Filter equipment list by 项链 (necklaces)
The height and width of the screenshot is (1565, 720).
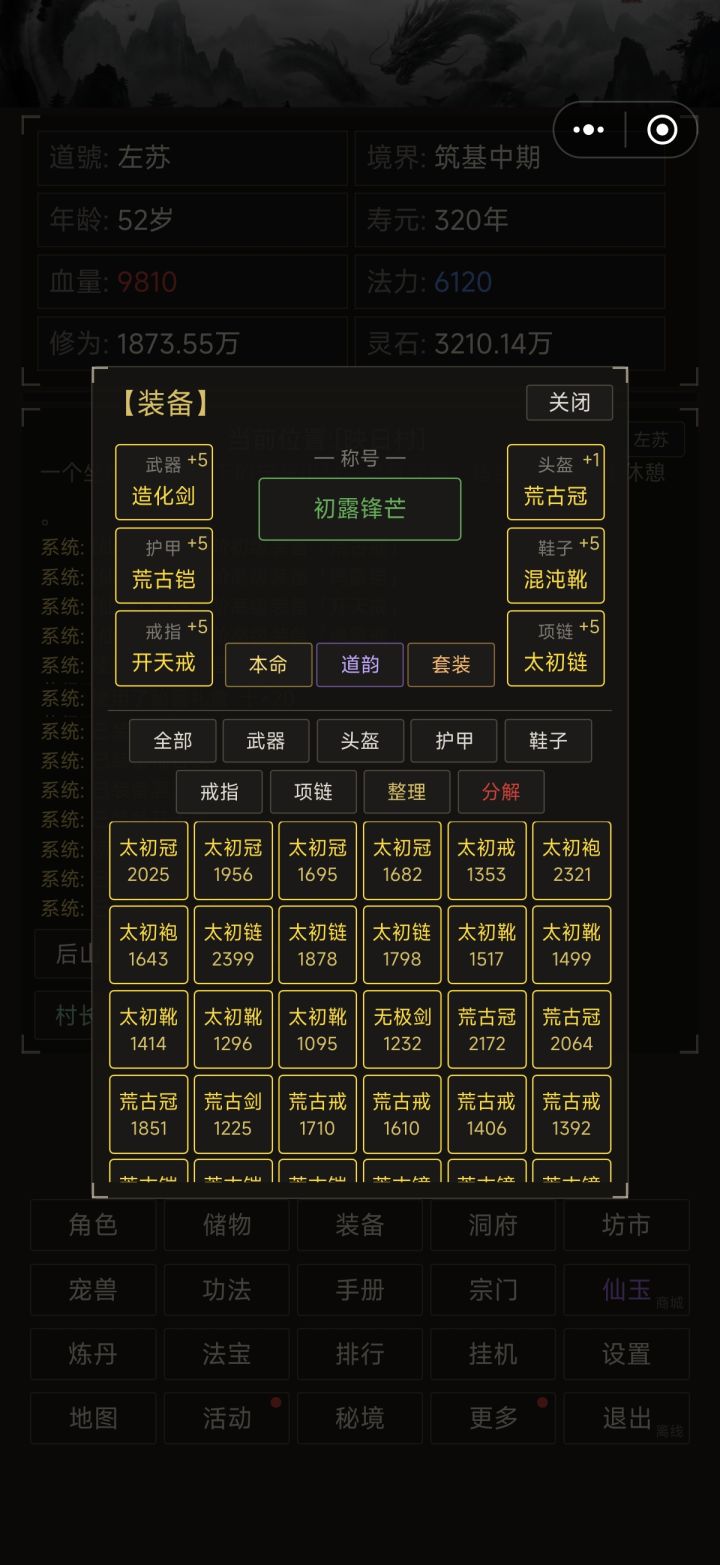coord(313,792)
